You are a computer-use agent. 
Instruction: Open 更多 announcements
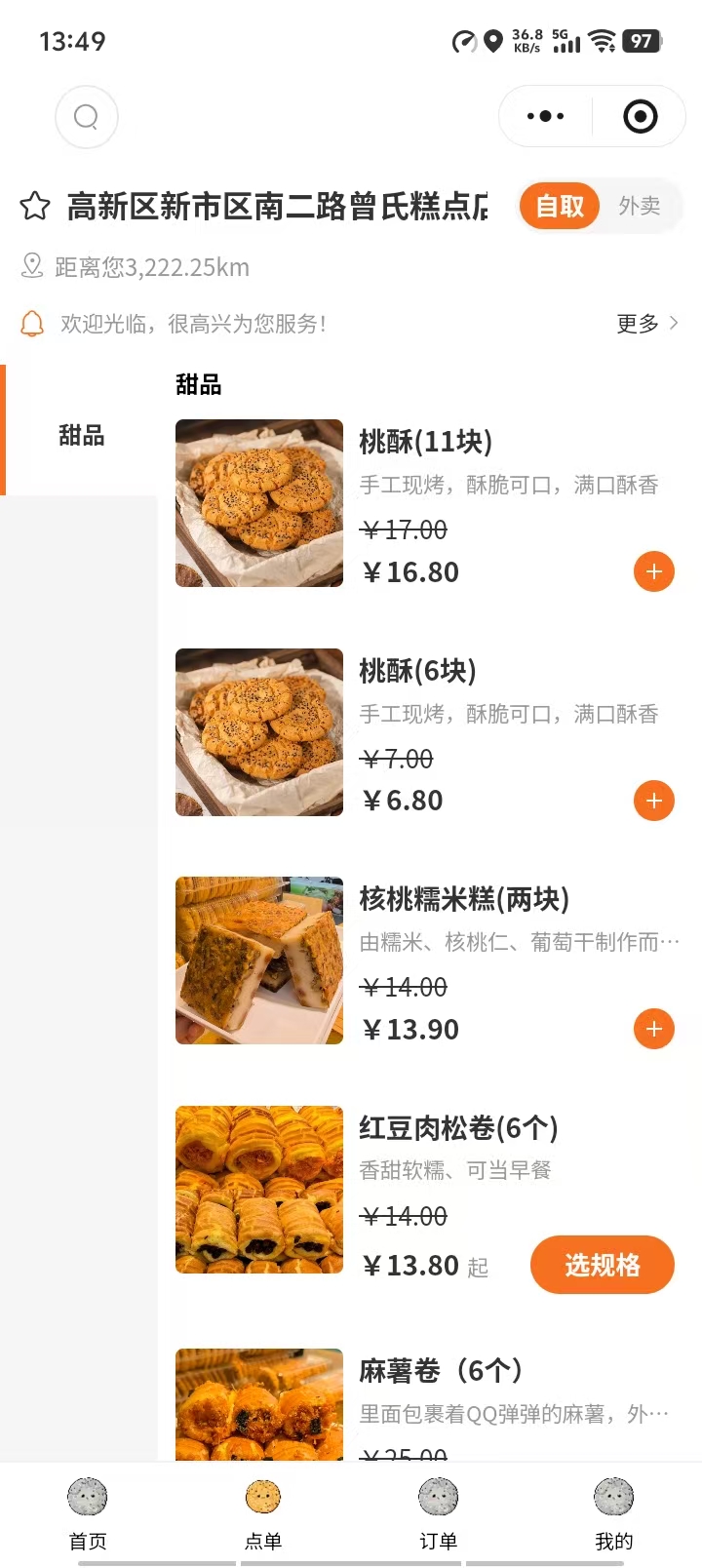(x=646, y=324)
